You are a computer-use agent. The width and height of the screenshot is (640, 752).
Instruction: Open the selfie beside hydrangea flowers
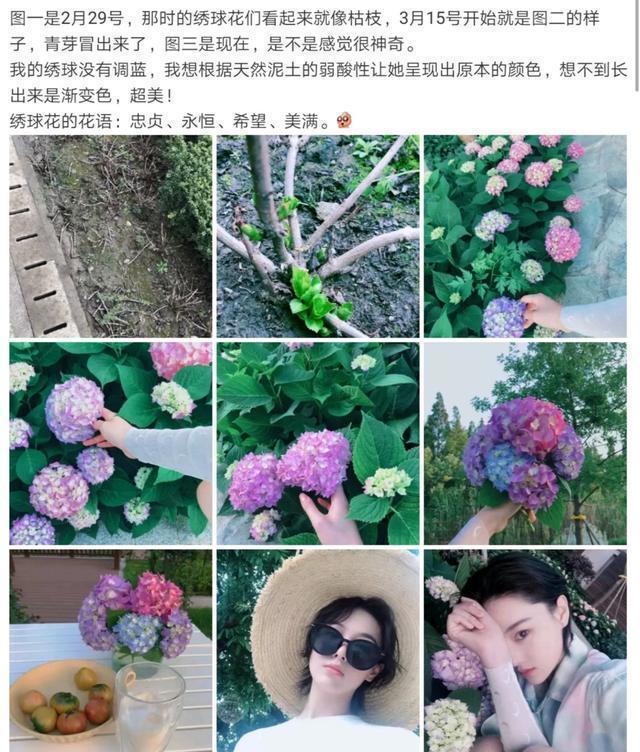pos(525,650)
